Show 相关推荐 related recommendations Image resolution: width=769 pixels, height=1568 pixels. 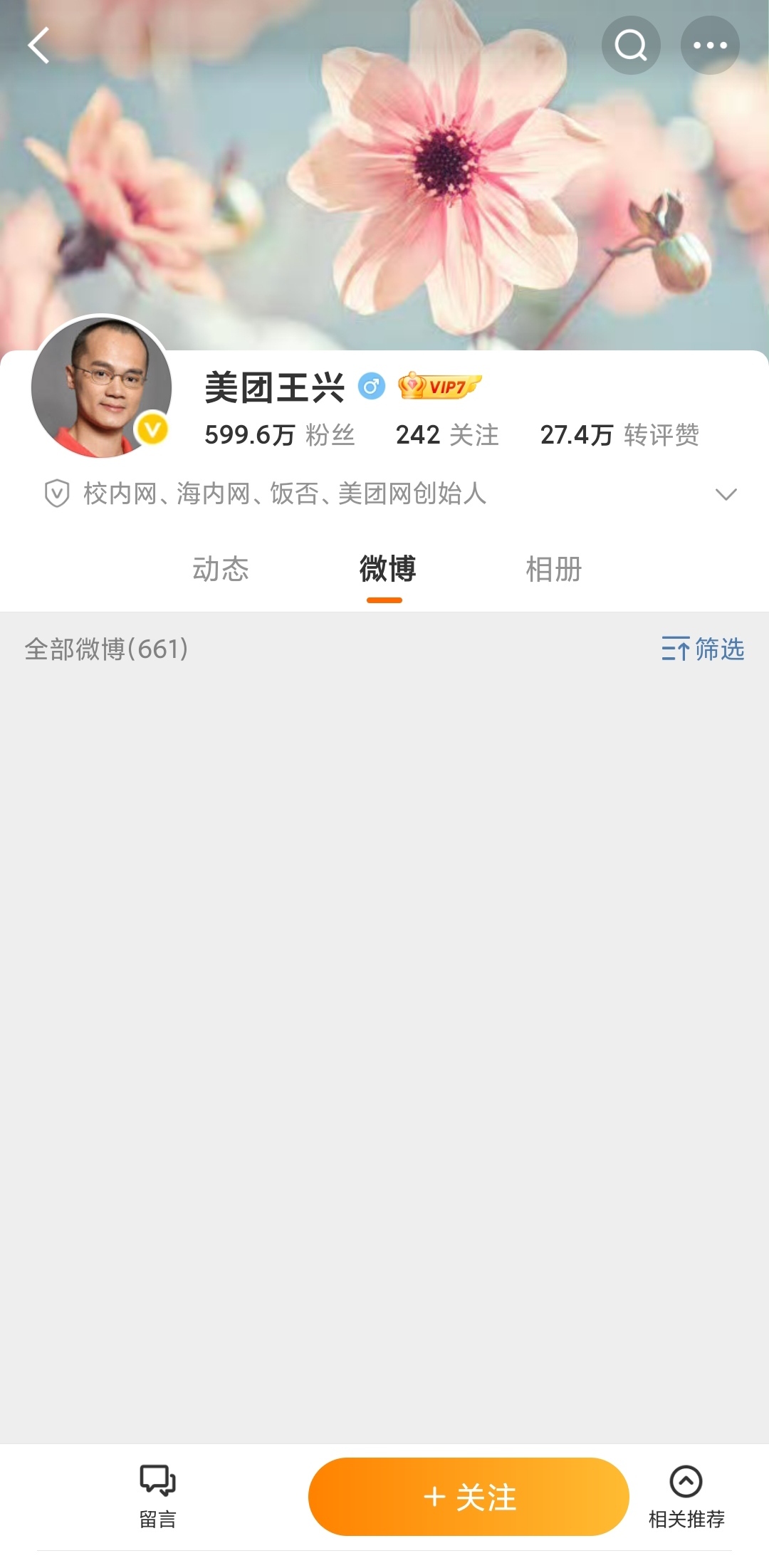[686, 1497]
